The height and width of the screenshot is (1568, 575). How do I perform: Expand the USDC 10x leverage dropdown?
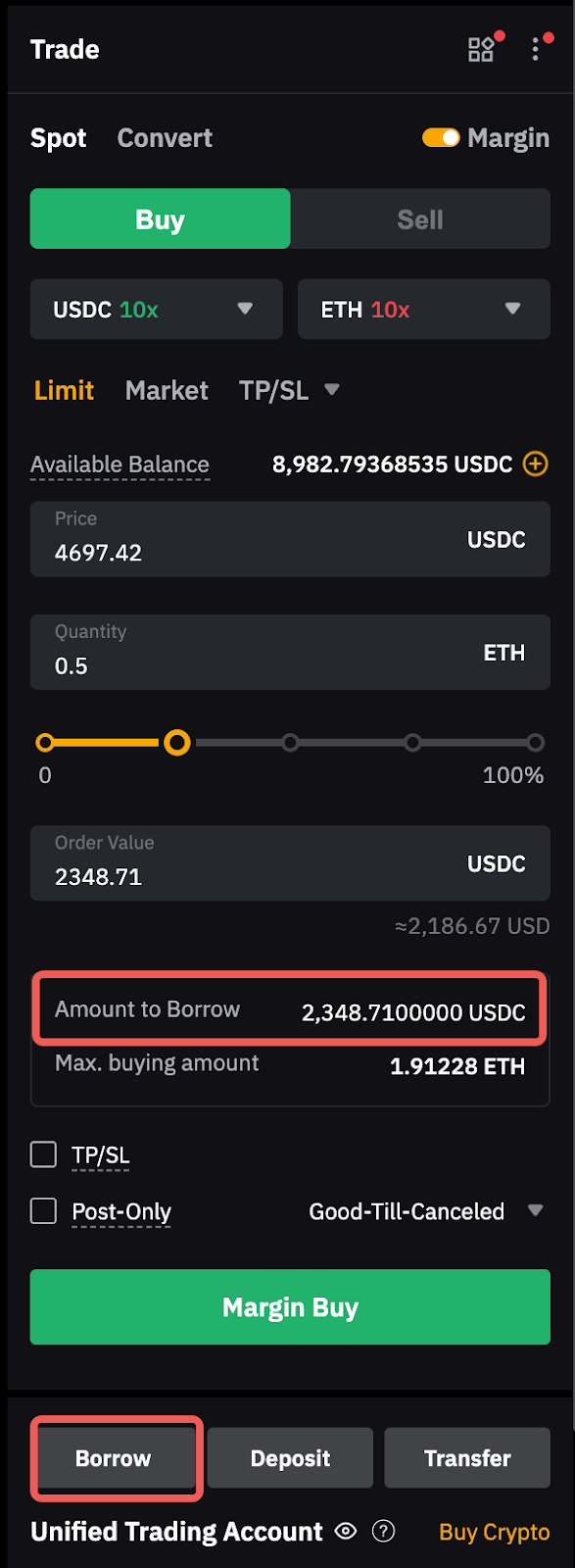click(x=157, y=310)
